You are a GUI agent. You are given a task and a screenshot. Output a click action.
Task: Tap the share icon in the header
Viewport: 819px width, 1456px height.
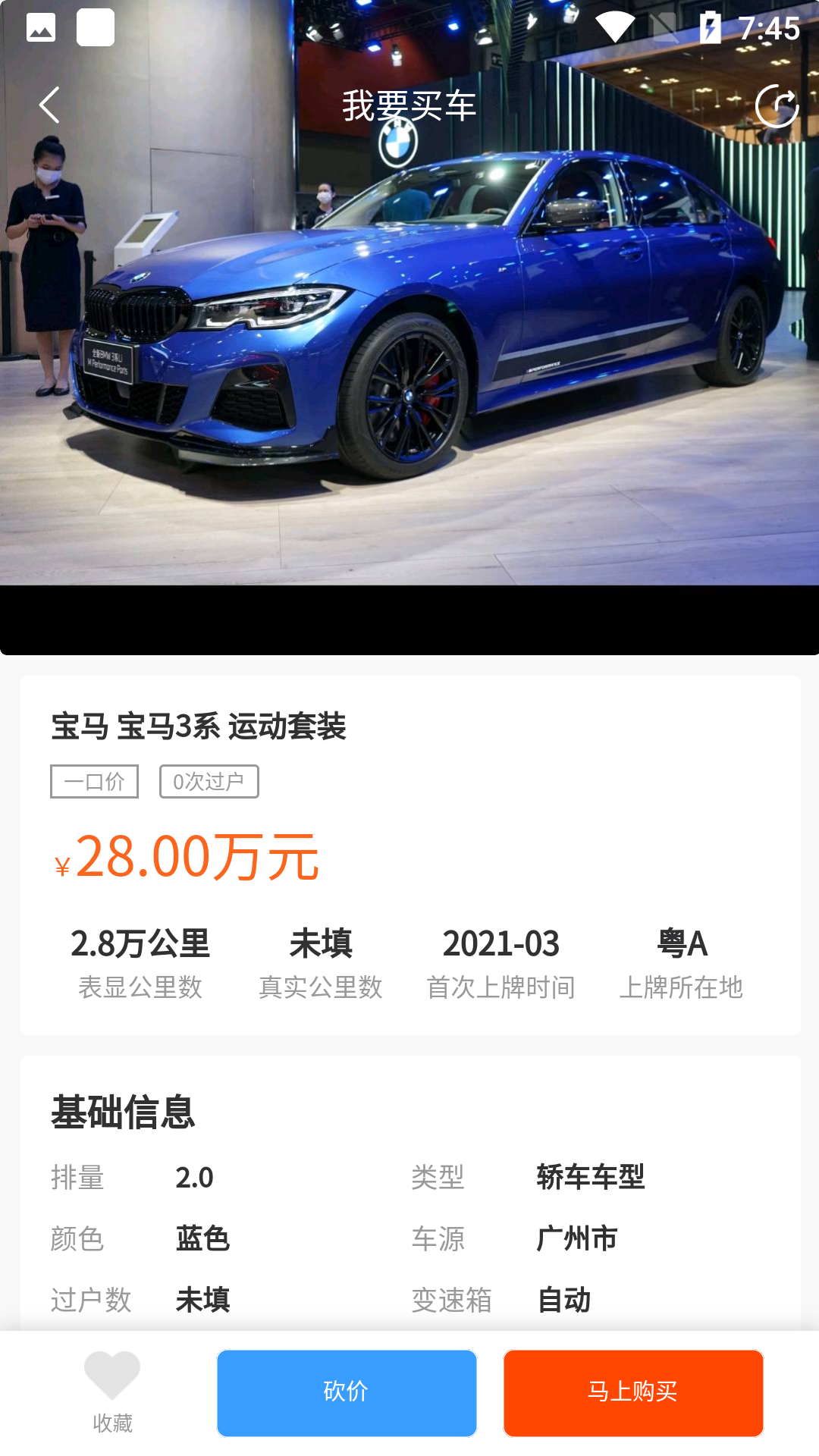tap(777, 105)
